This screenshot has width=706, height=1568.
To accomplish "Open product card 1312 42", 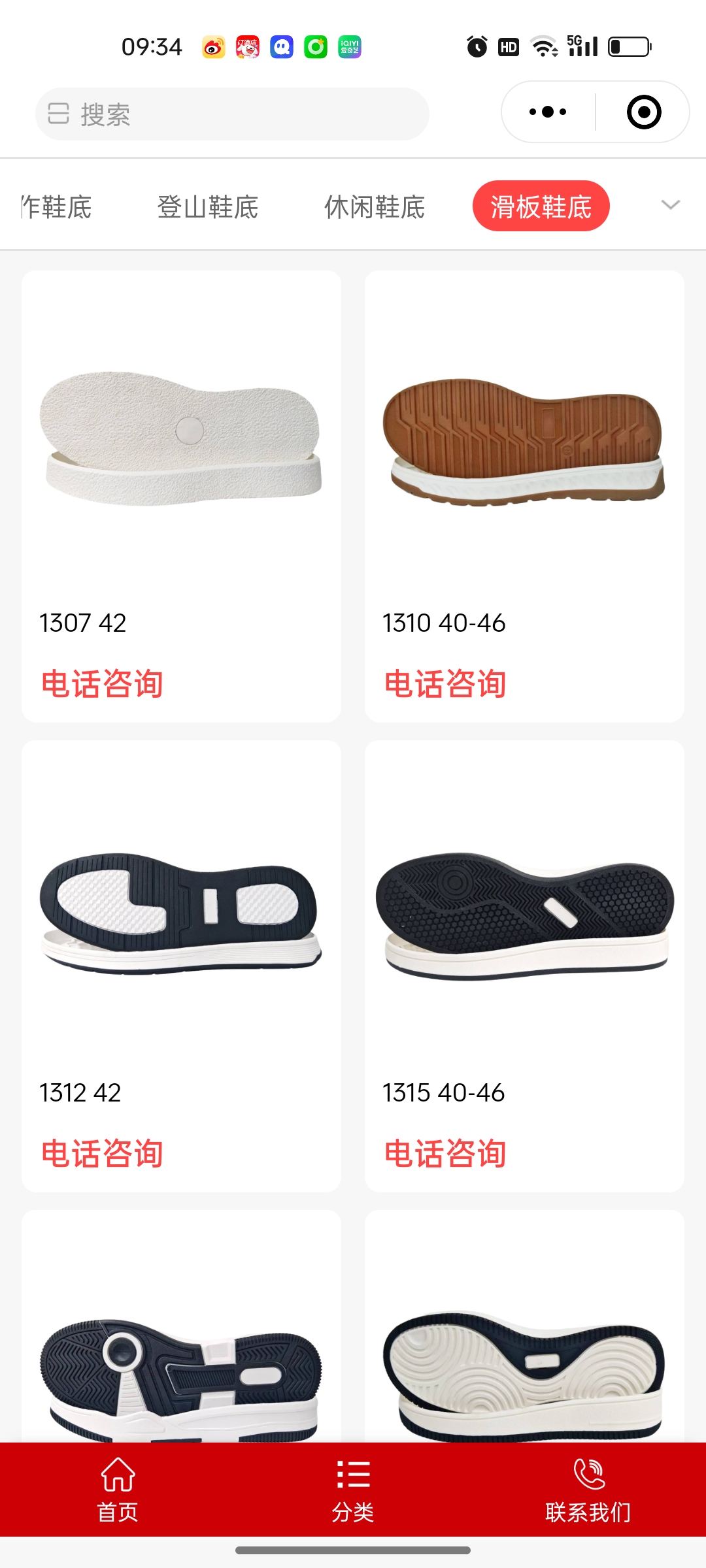I will 181,966.
